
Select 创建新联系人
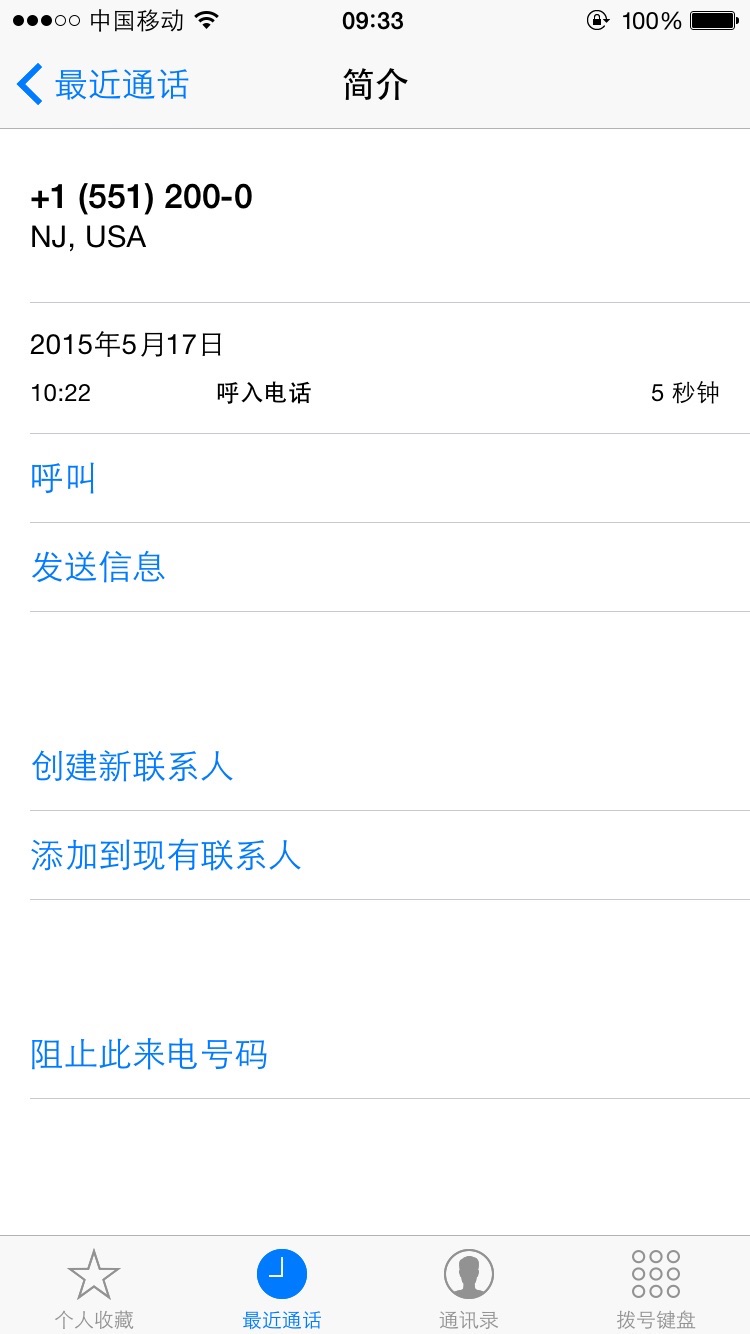point(390,766)
